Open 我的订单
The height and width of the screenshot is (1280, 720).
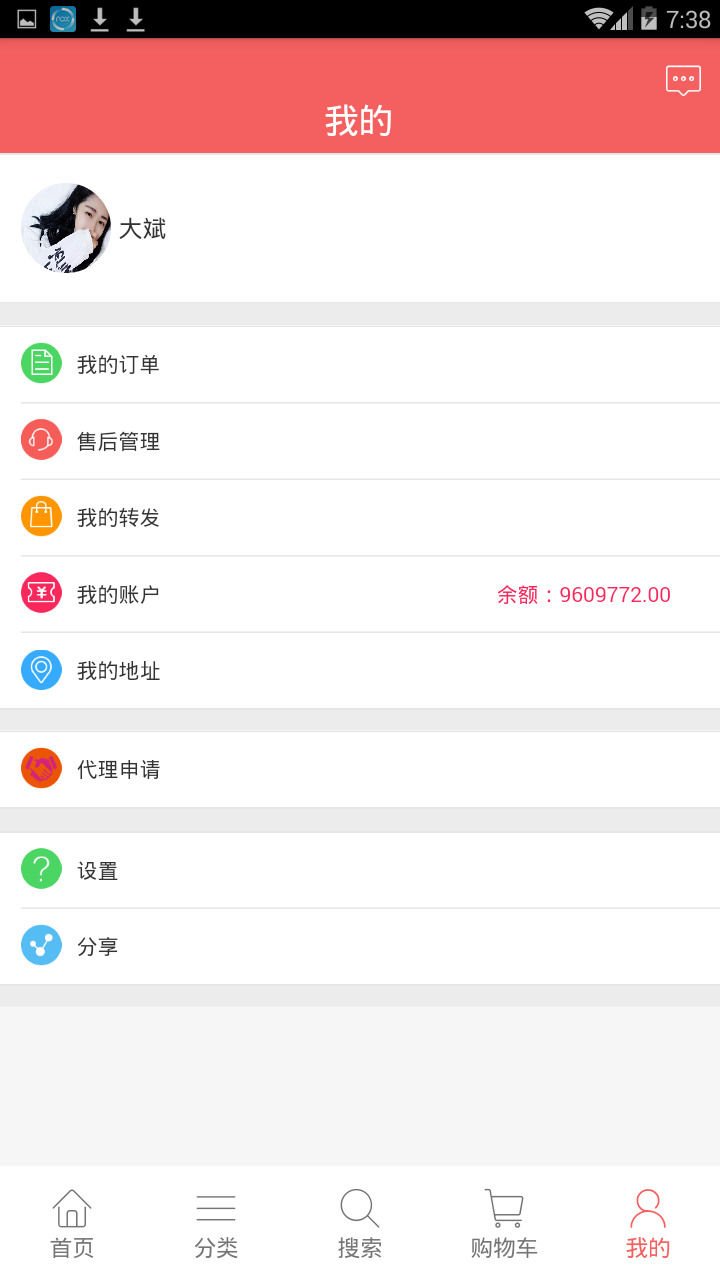pos(360,365)
